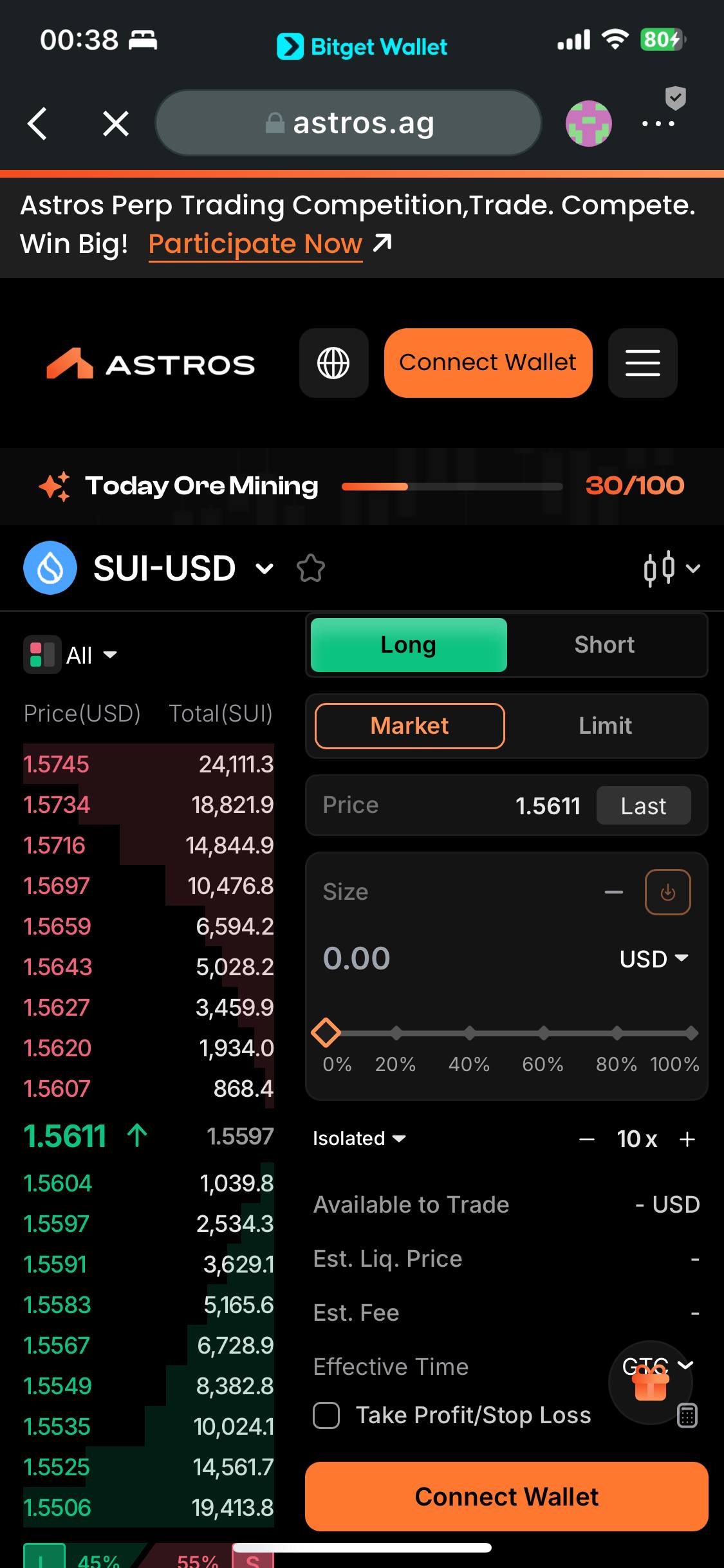Open the hamburger menu

pos(642,363)
